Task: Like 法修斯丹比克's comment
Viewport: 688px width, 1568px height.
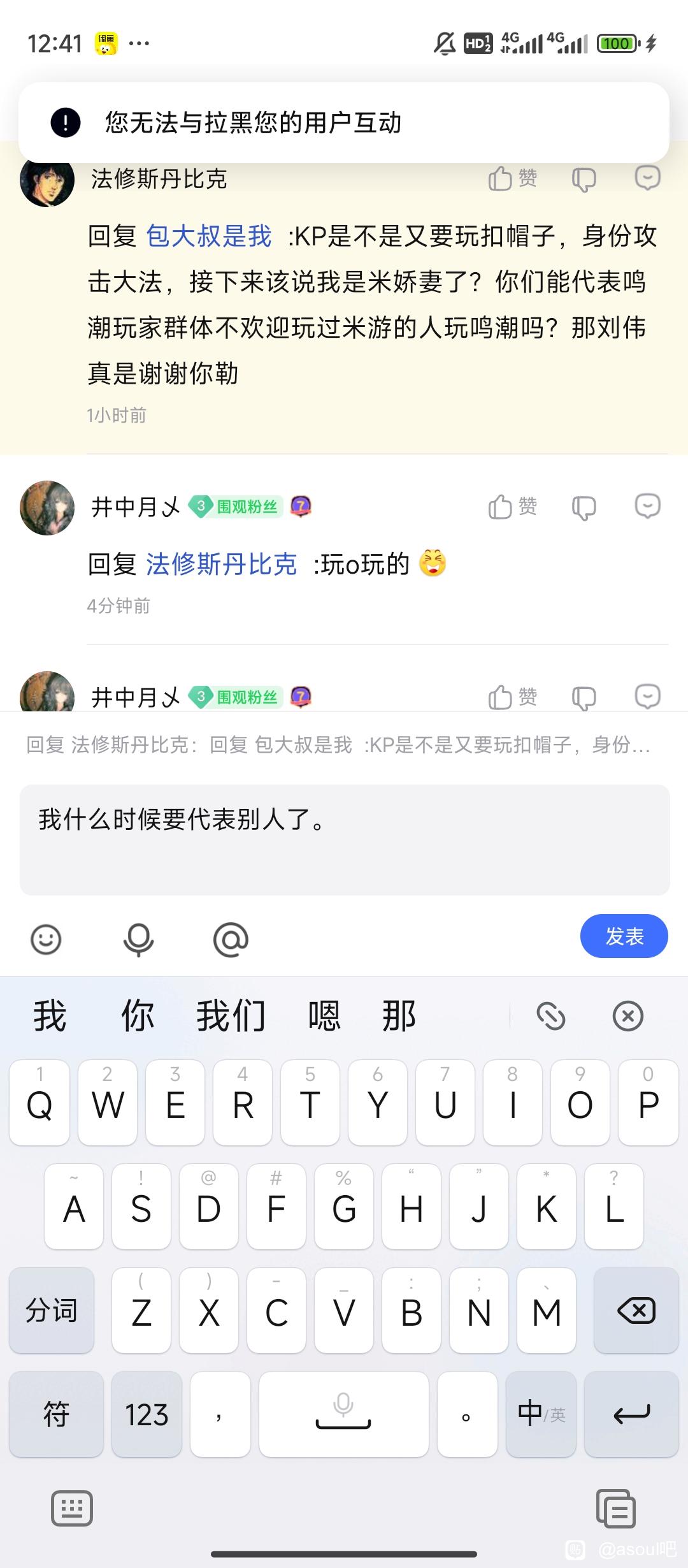Action: pos(512,178)
